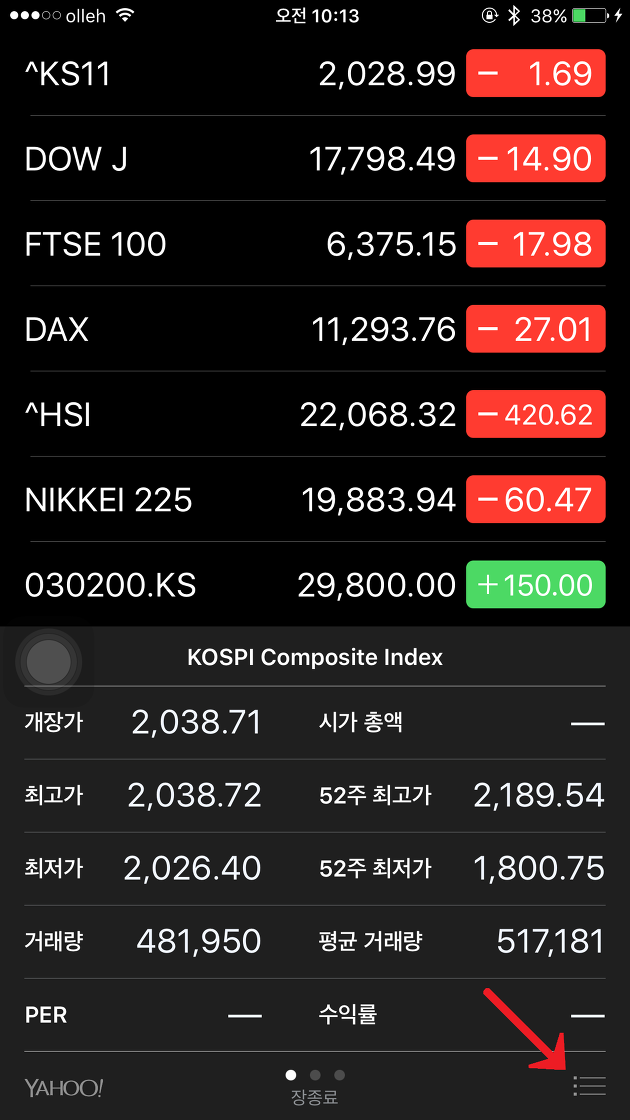630x1120 pixels.
Task: Tap the AssistiveTouch floating button
Action: pos(49,662)
